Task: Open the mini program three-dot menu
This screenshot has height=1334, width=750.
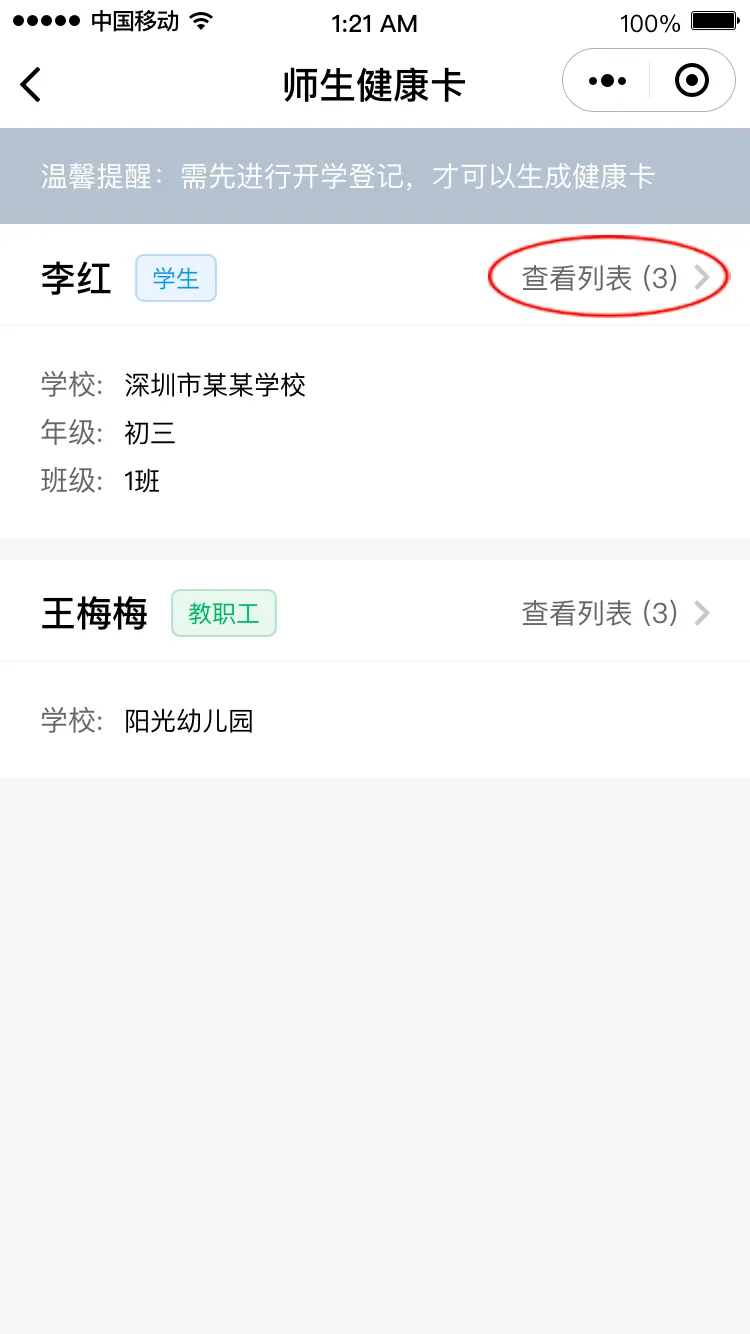Action: [x=607, y=81]
